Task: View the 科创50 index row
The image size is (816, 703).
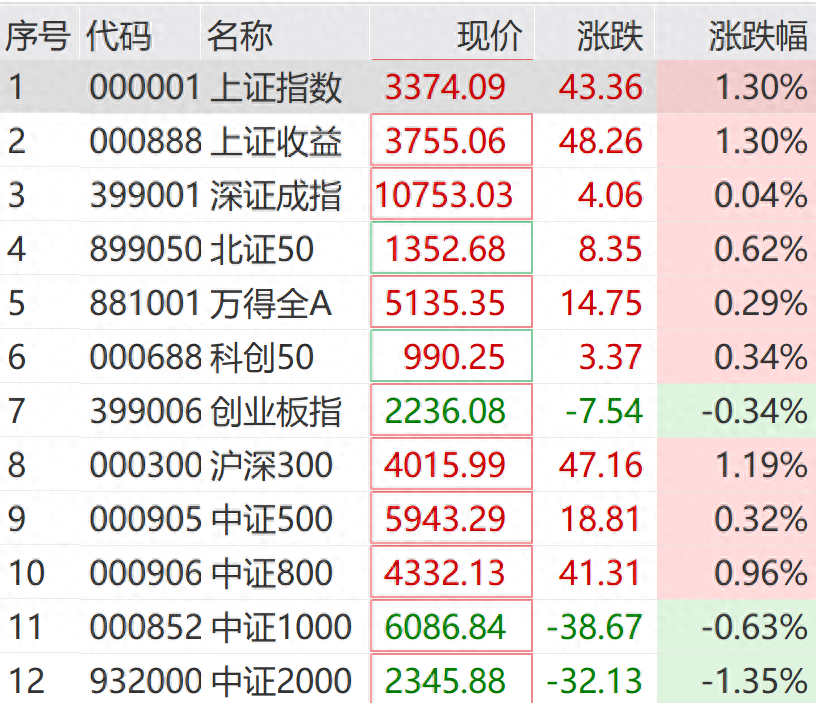Action: pos(408,356)
